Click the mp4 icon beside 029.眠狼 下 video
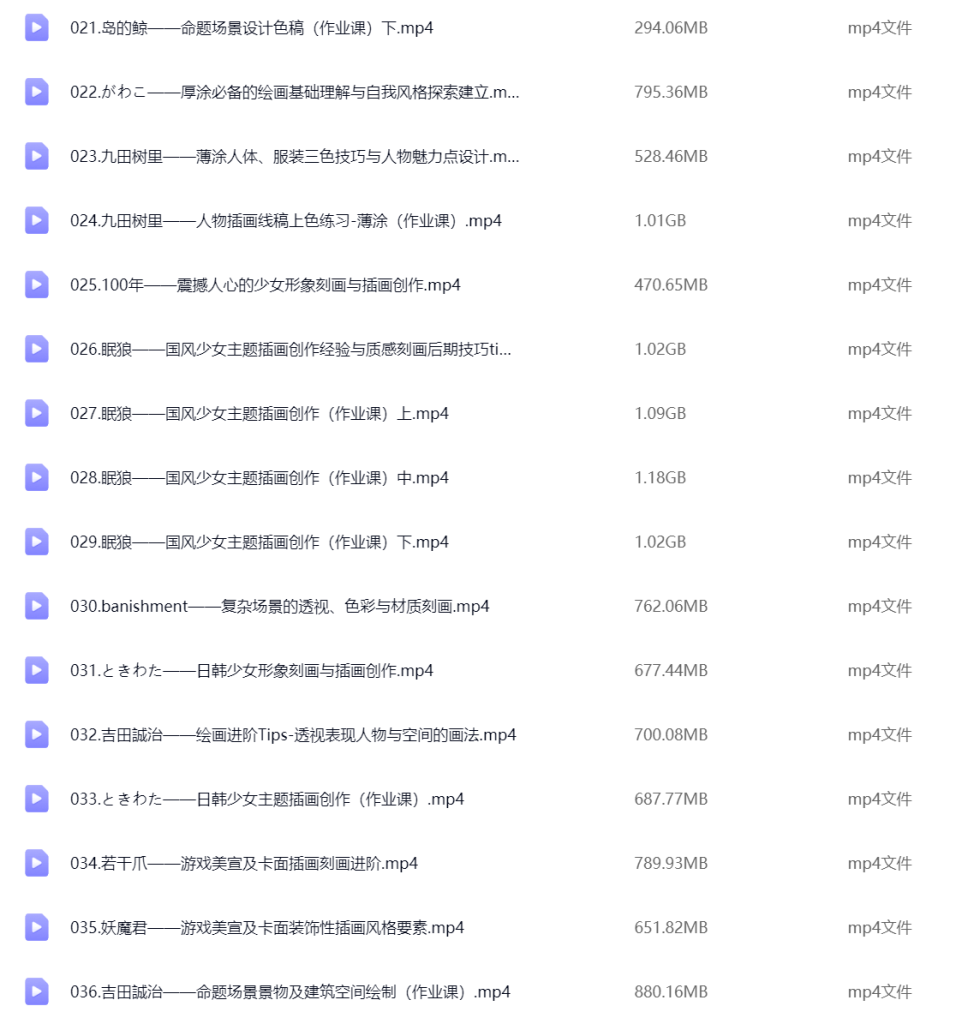This screenshot has height=1024, width=956. pos(36,542)
